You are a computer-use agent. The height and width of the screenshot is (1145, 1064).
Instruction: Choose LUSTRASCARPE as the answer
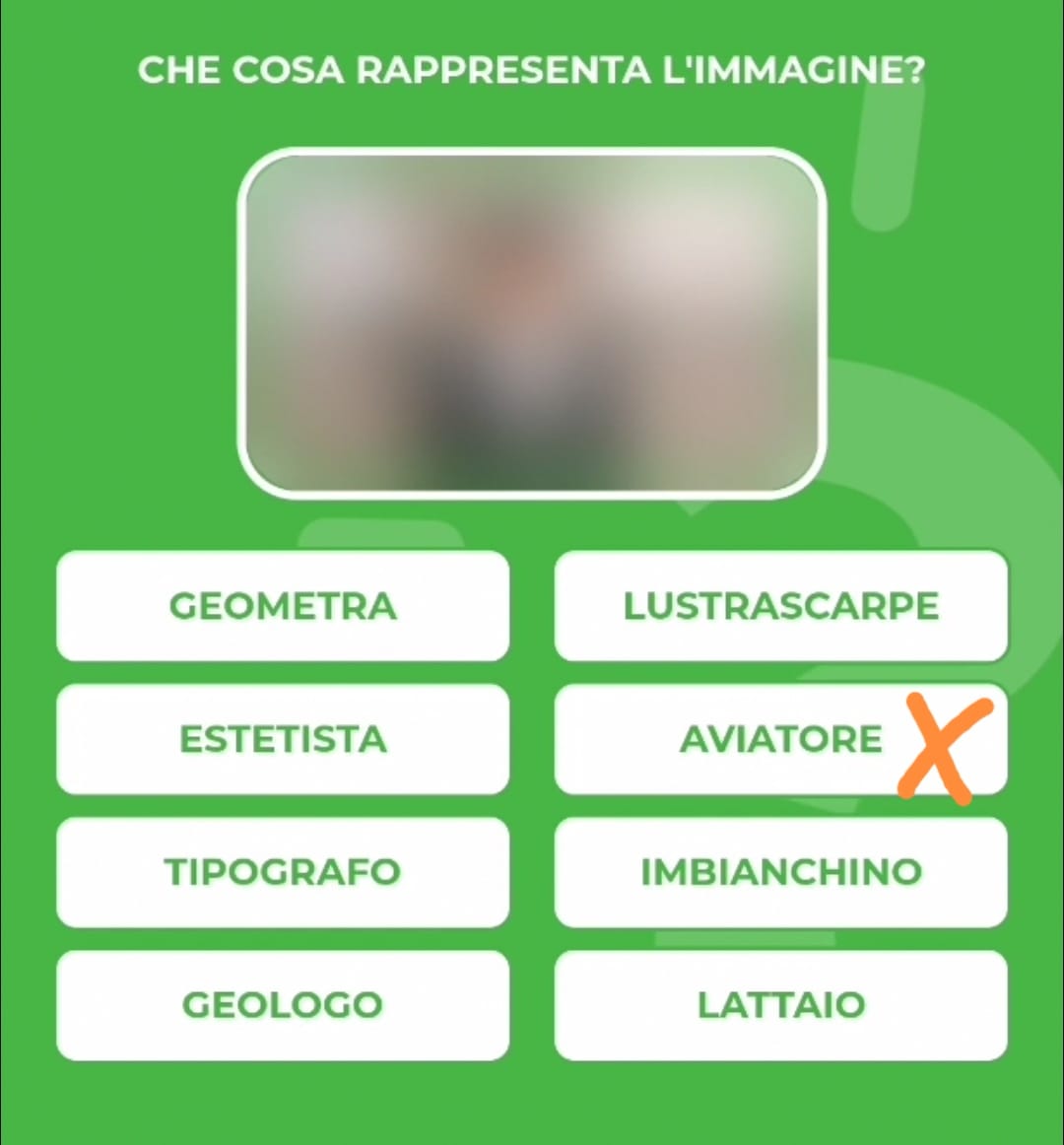780,605
